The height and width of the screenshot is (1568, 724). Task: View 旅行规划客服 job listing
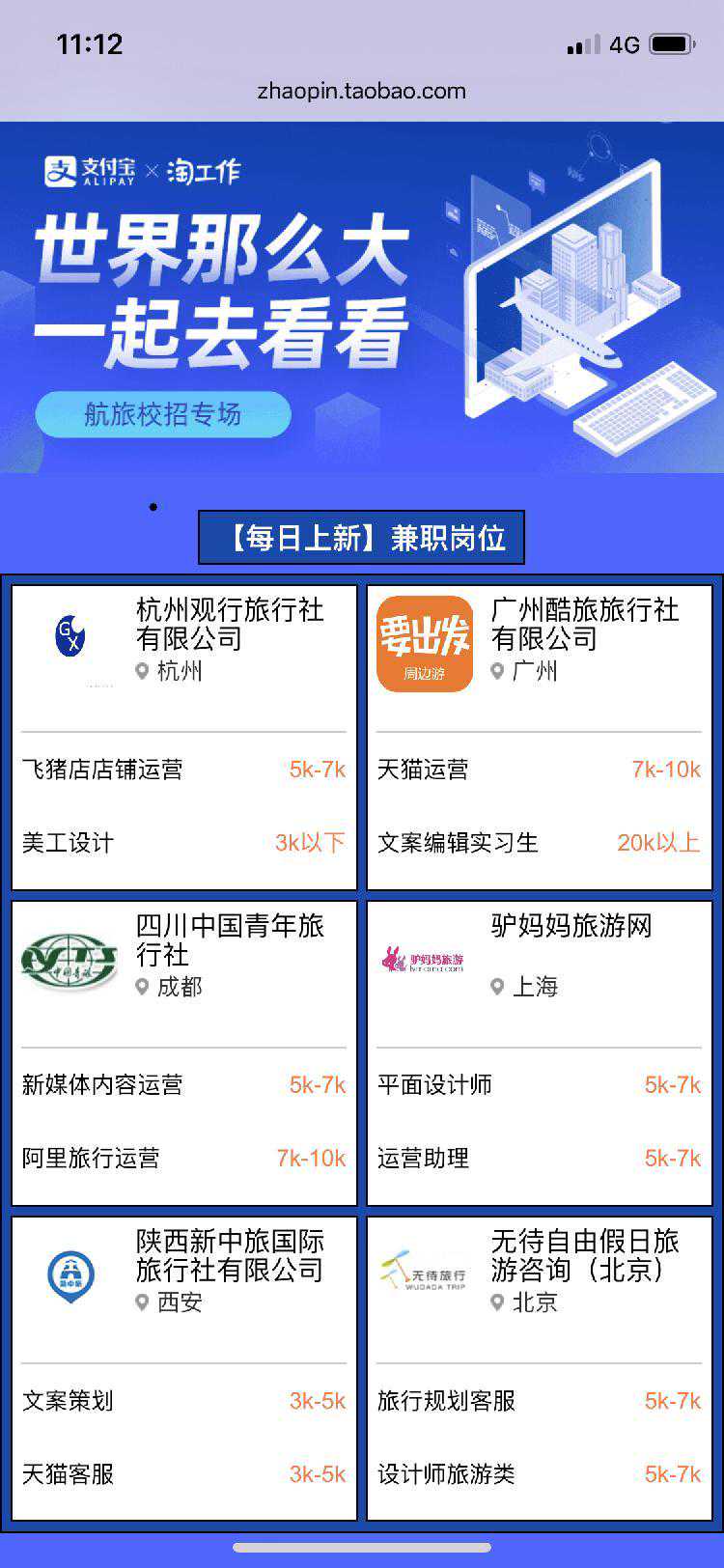point(539,1401)
